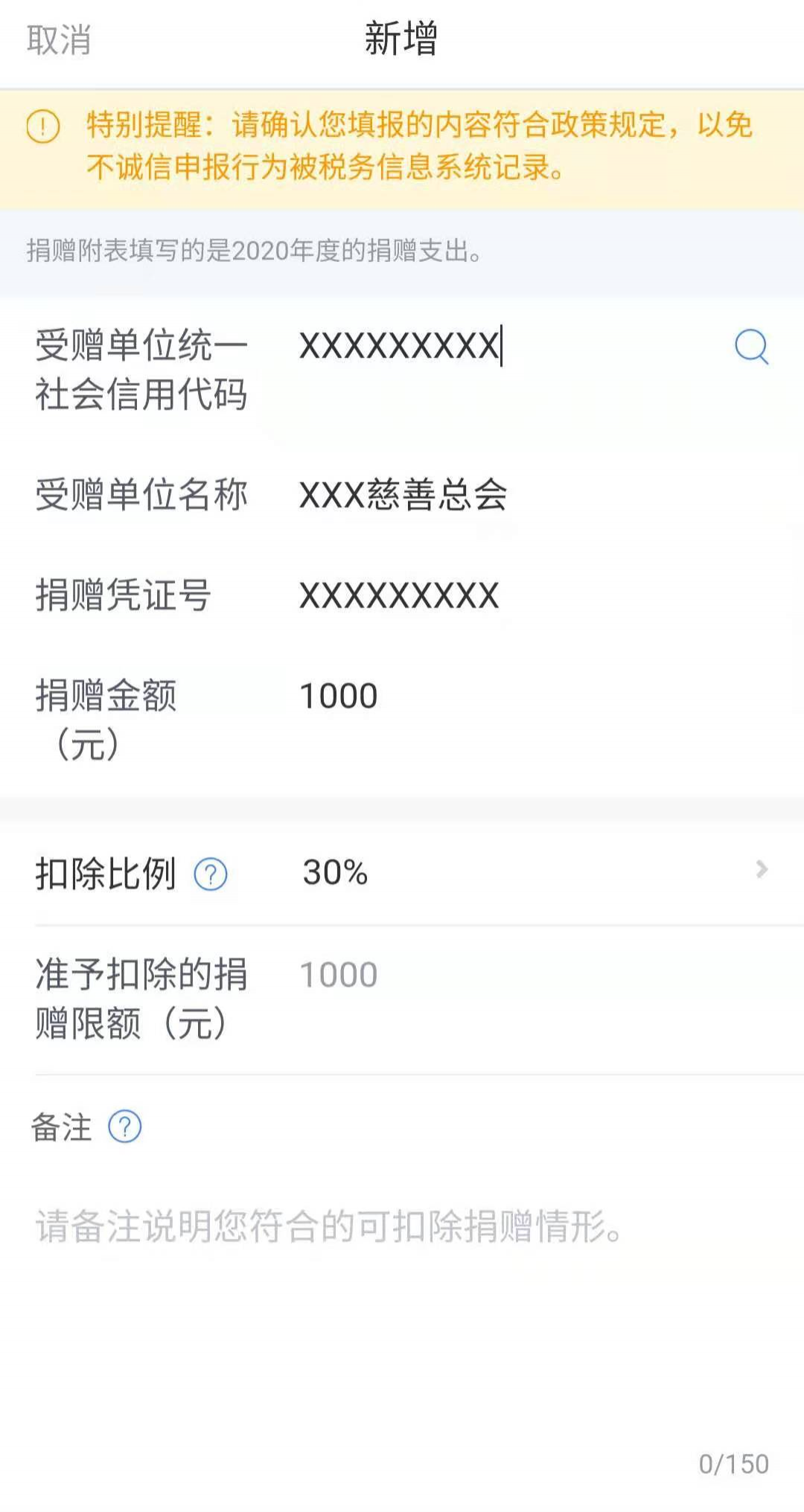Tap 取消 to cancel adding
Image resolution: width=804 pixels, height=1512 pixels.
point(59,39)
